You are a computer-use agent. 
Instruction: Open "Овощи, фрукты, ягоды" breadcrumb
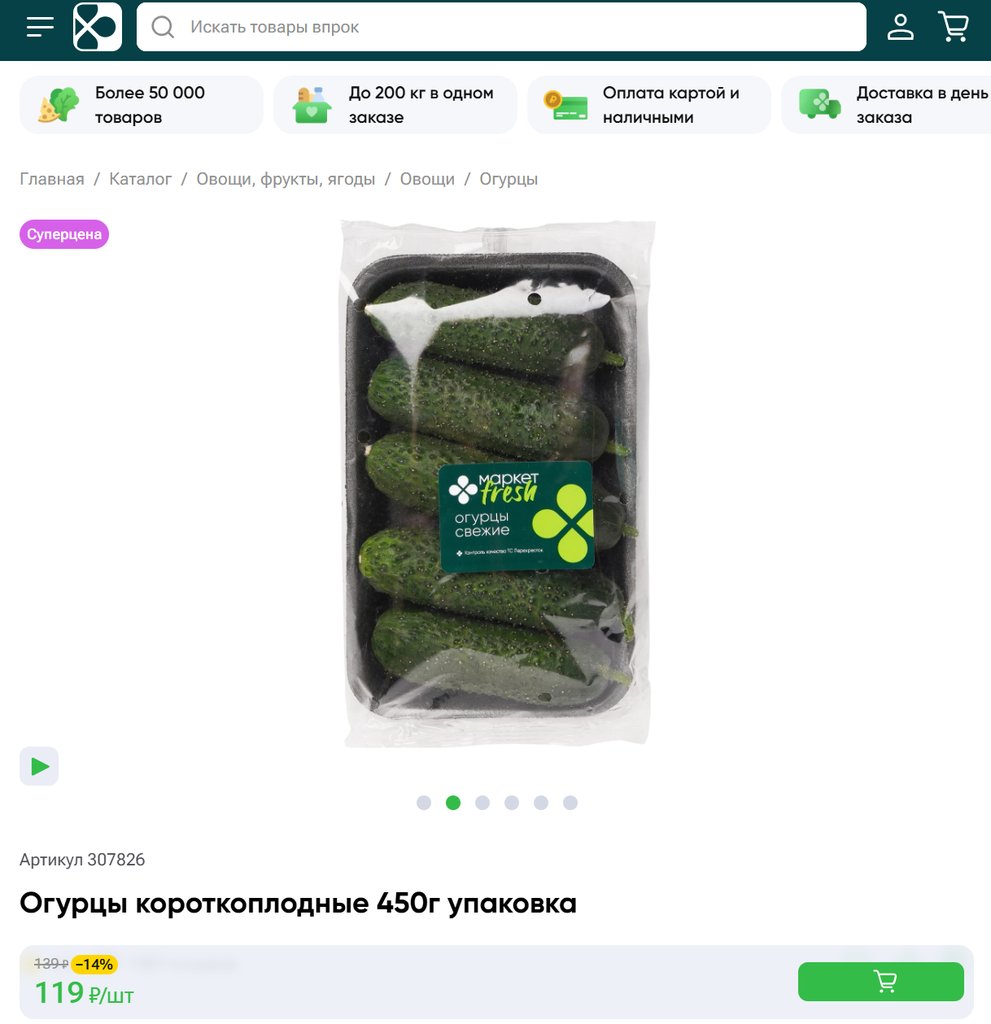[285, 179]
